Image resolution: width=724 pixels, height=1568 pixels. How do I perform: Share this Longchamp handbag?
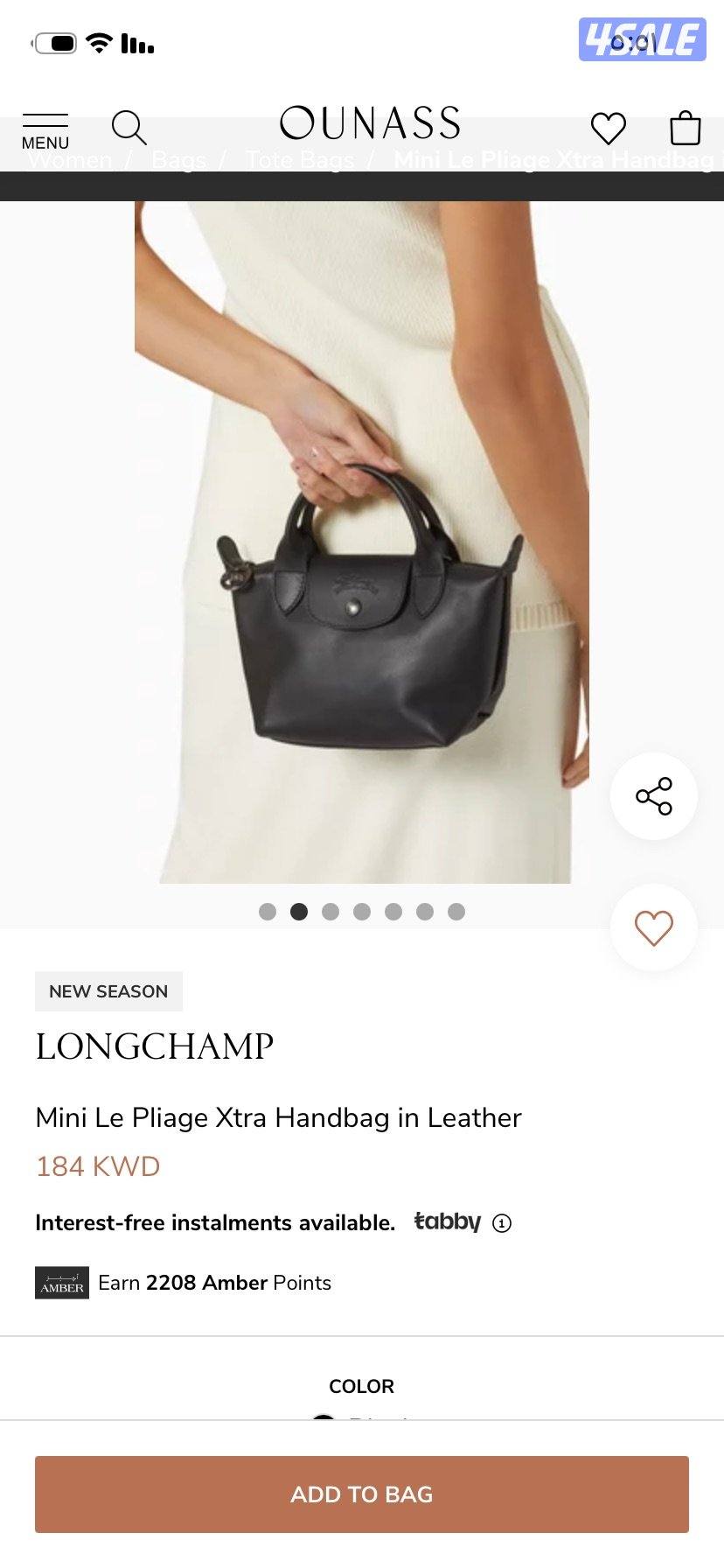(653, 796)
